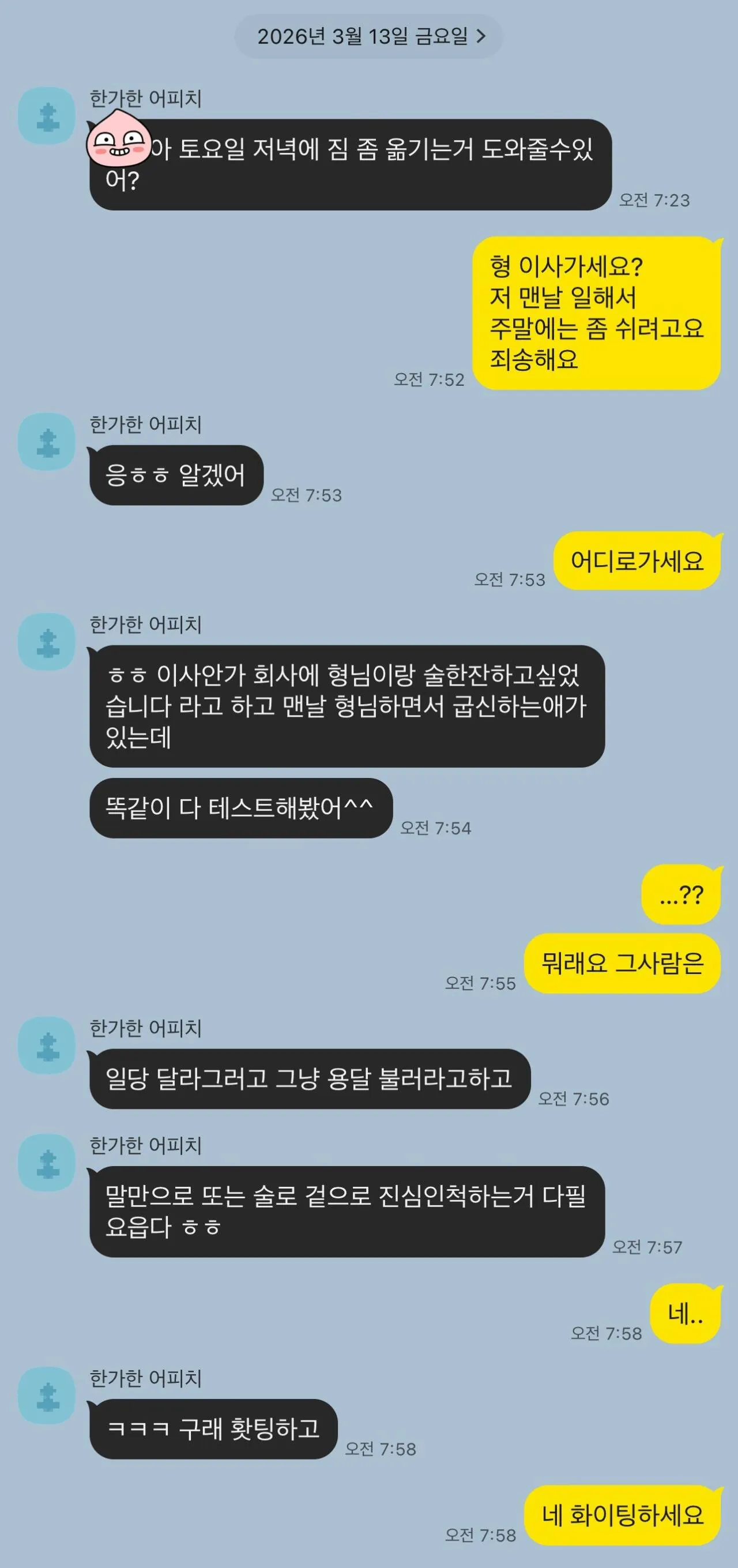Open the 2026년 3월 13일 금요일 date chip

(368, 36)
